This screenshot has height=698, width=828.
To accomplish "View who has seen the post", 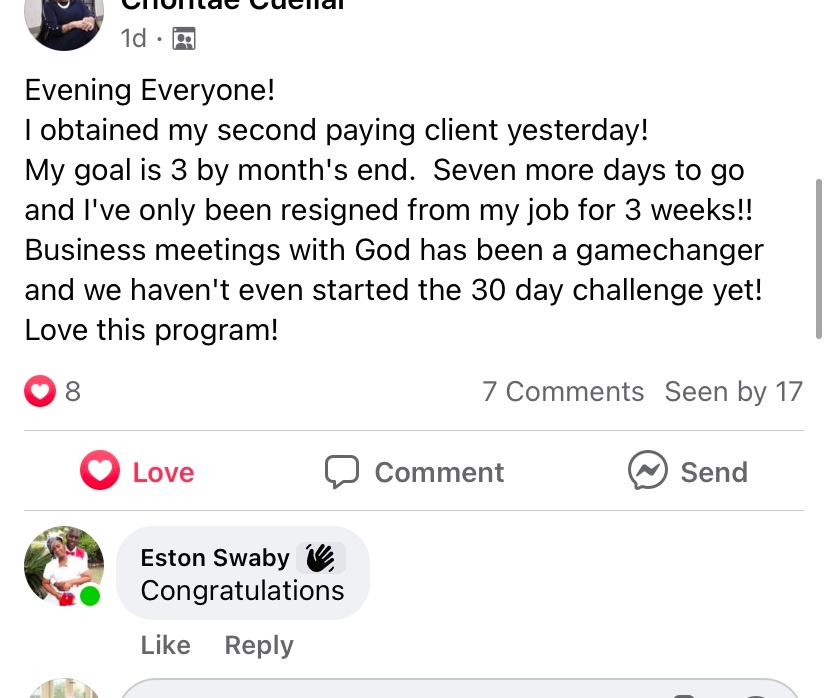I will [733, 391].
